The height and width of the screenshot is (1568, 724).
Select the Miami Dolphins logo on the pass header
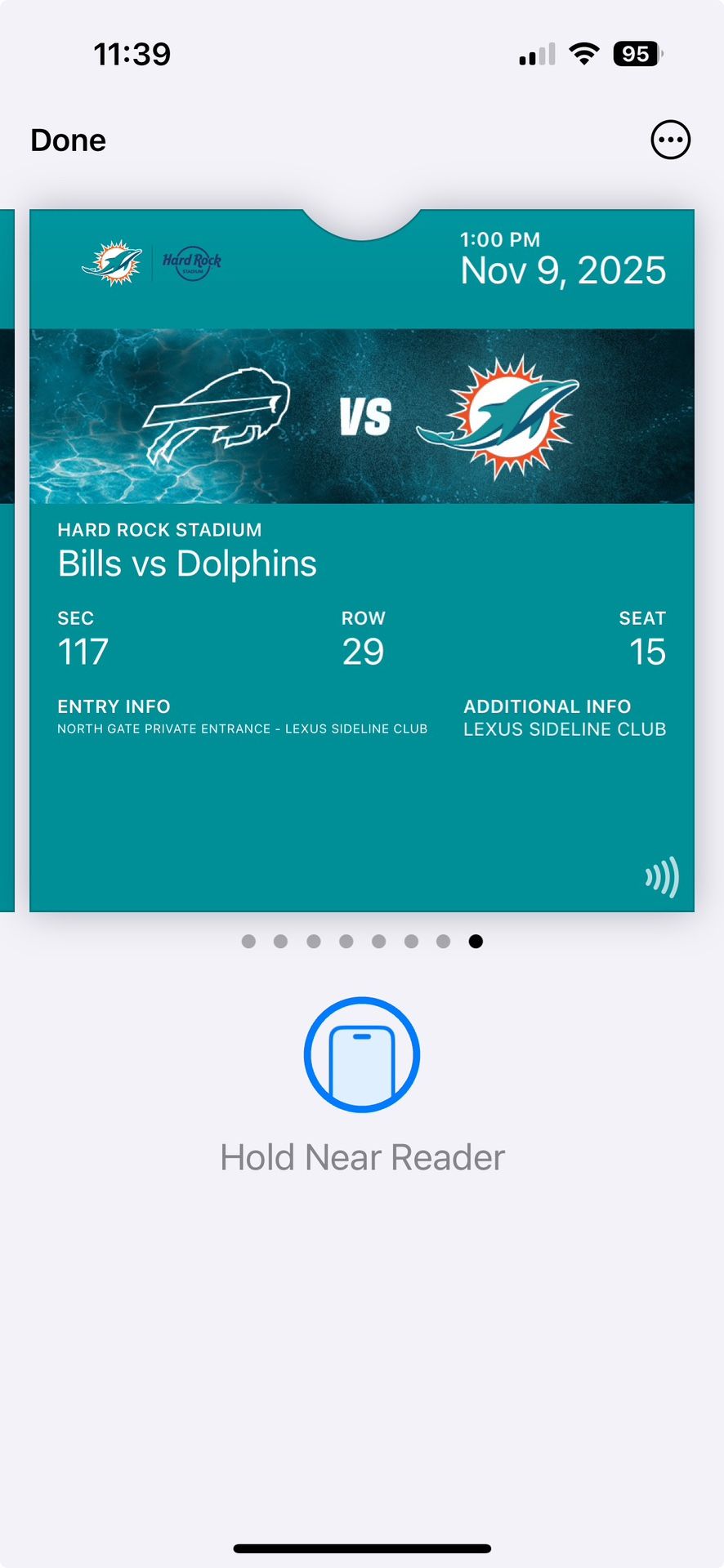tap(113, 263)
